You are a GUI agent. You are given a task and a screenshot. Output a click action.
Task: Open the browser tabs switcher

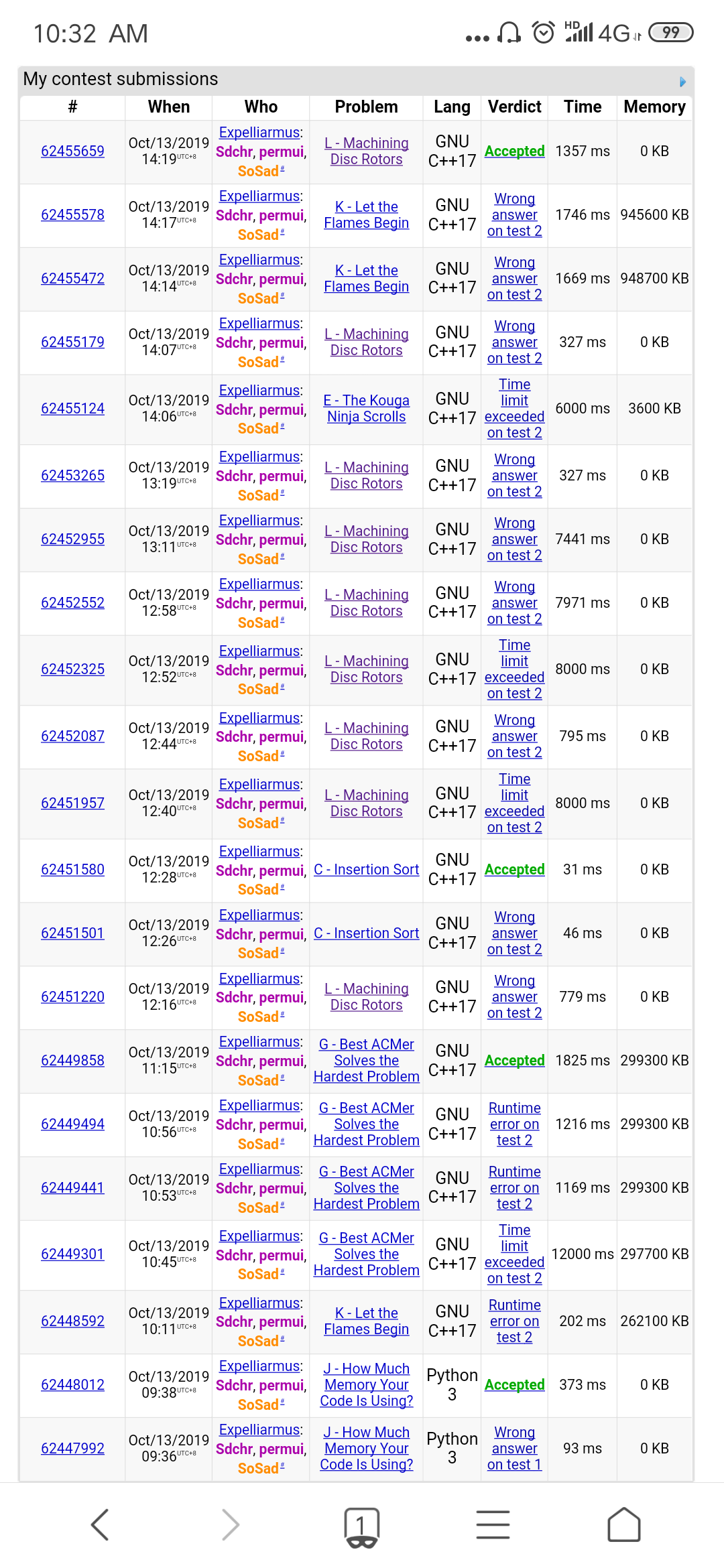tap(361, 1526)
